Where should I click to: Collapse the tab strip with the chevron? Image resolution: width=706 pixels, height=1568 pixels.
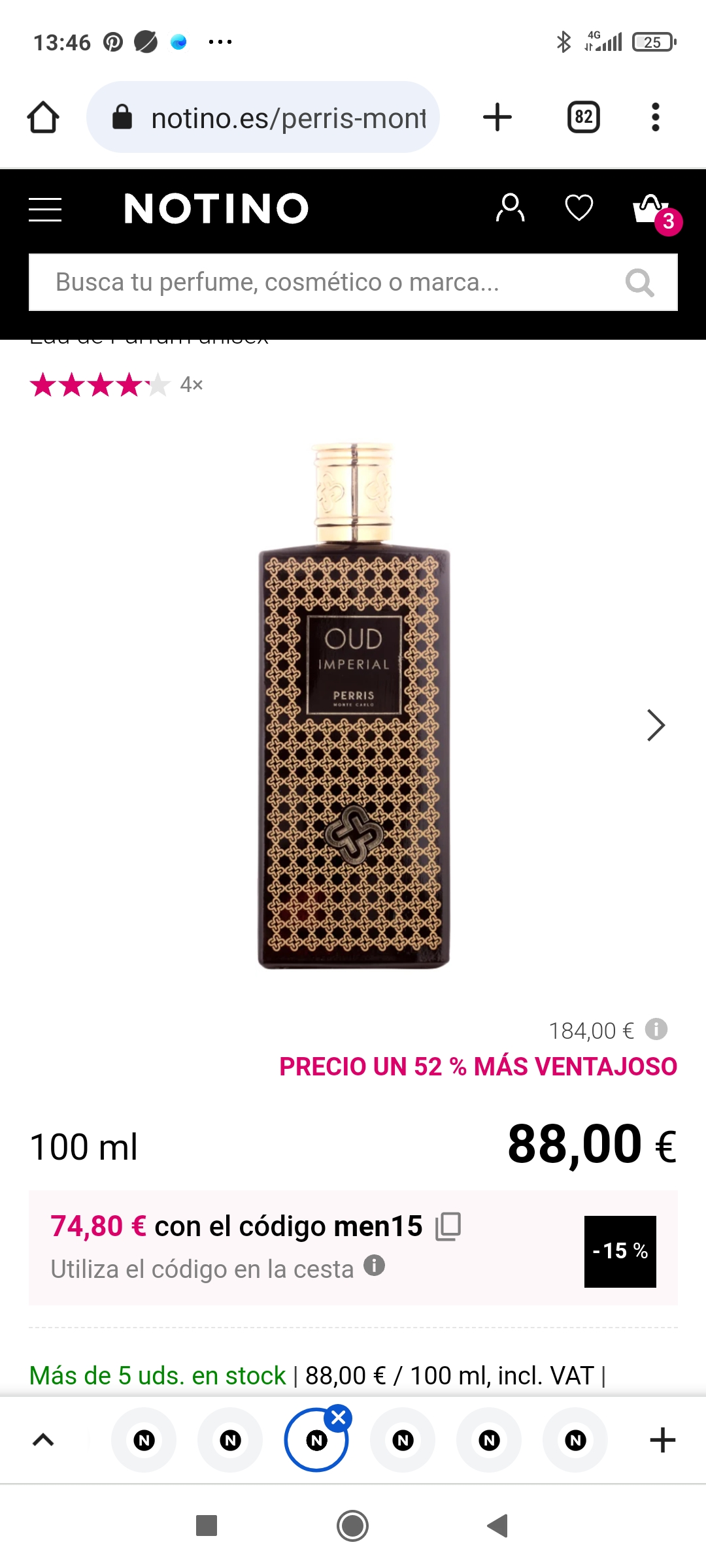coord(43,1440)
